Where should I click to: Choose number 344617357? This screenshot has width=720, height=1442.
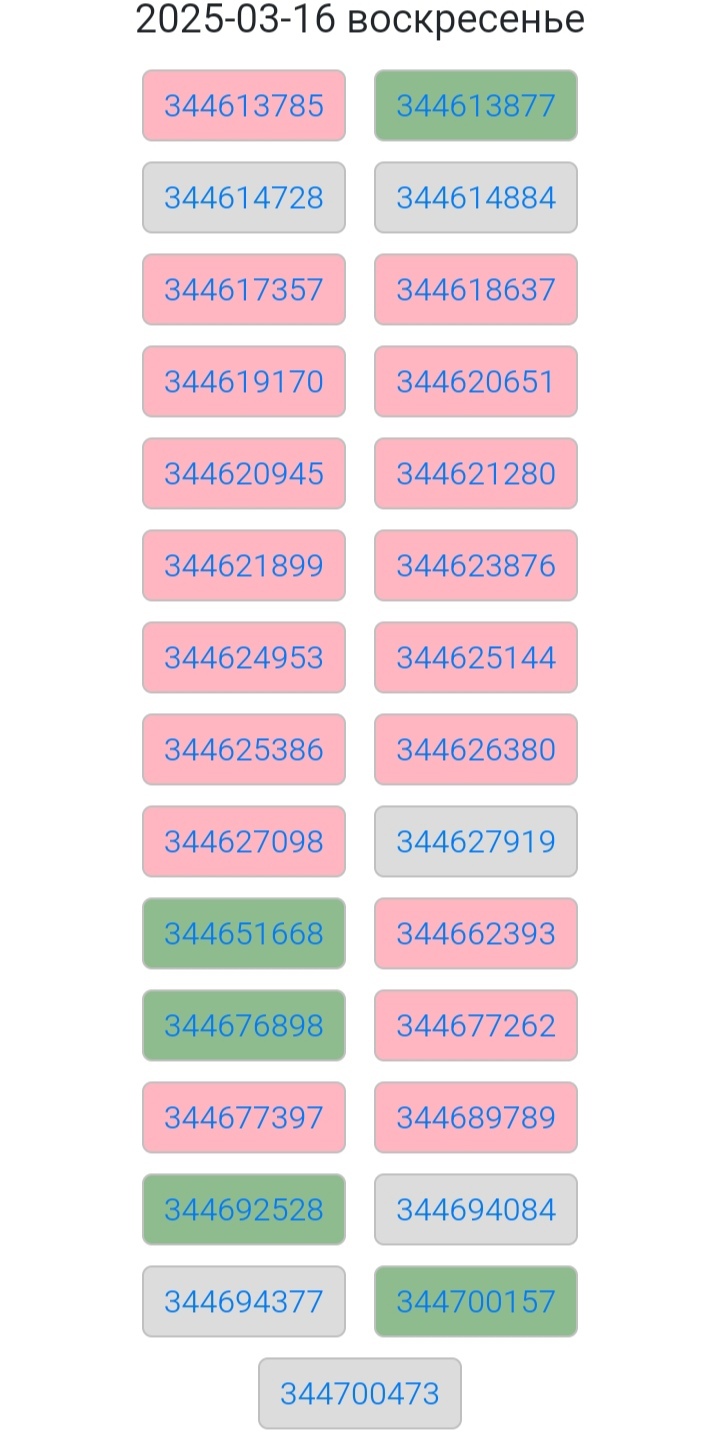[244, 289]
